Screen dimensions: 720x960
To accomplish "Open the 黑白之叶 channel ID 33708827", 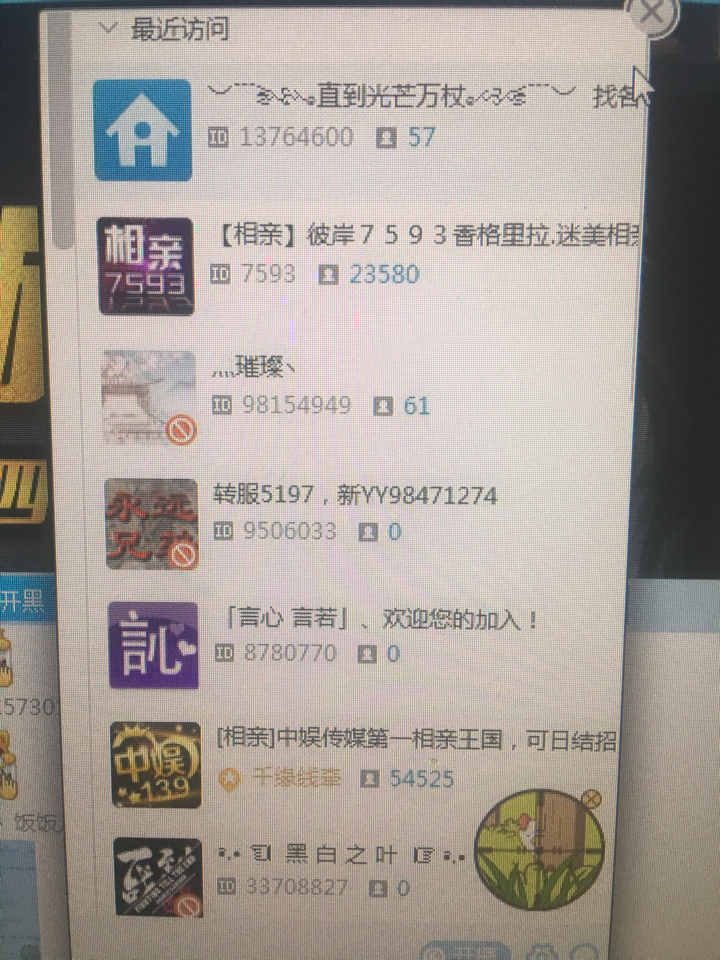I will coord(291,877).
